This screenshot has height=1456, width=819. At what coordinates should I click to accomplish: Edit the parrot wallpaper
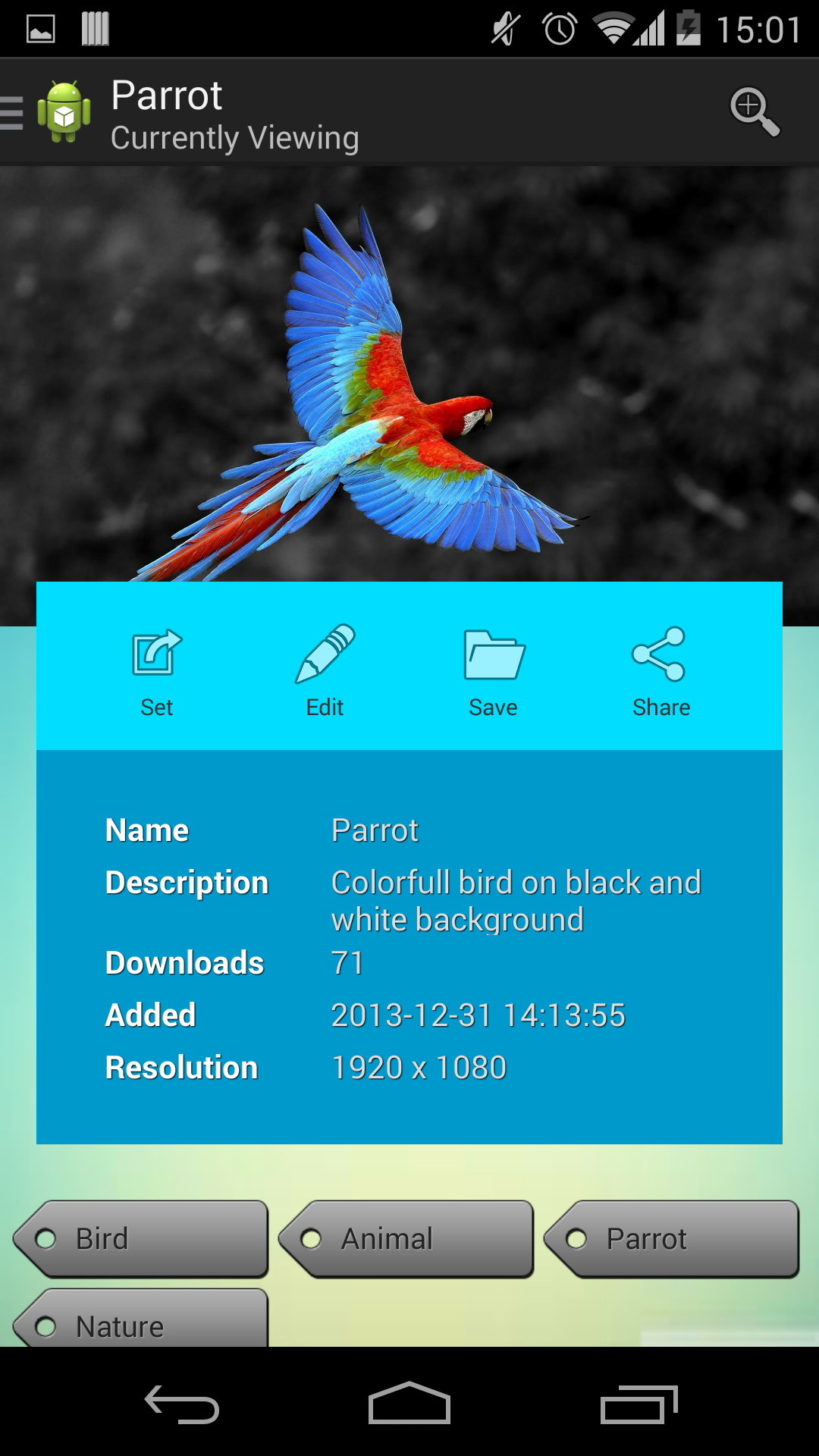click(325, 671)
